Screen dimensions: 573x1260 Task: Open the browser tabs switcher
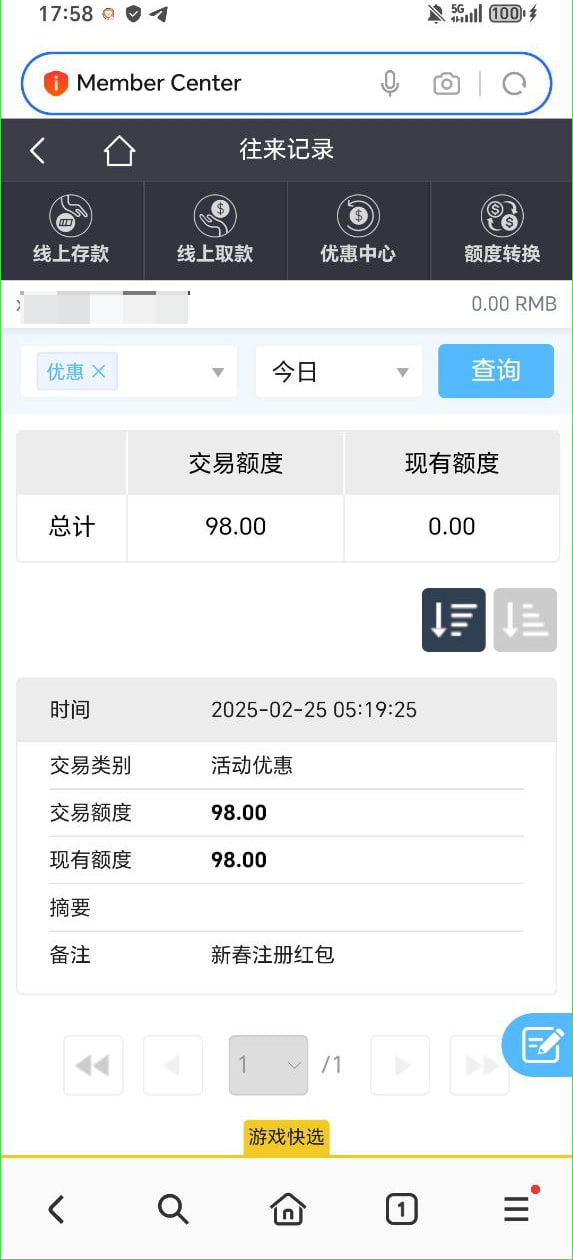pos(401,1210)
